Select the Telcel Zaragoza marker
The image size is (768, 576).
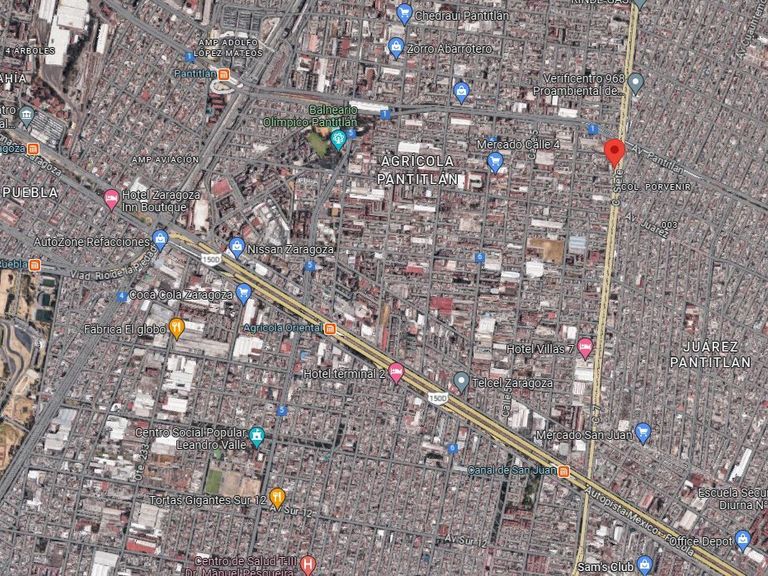pyautogui.click(x=461, y=381)
